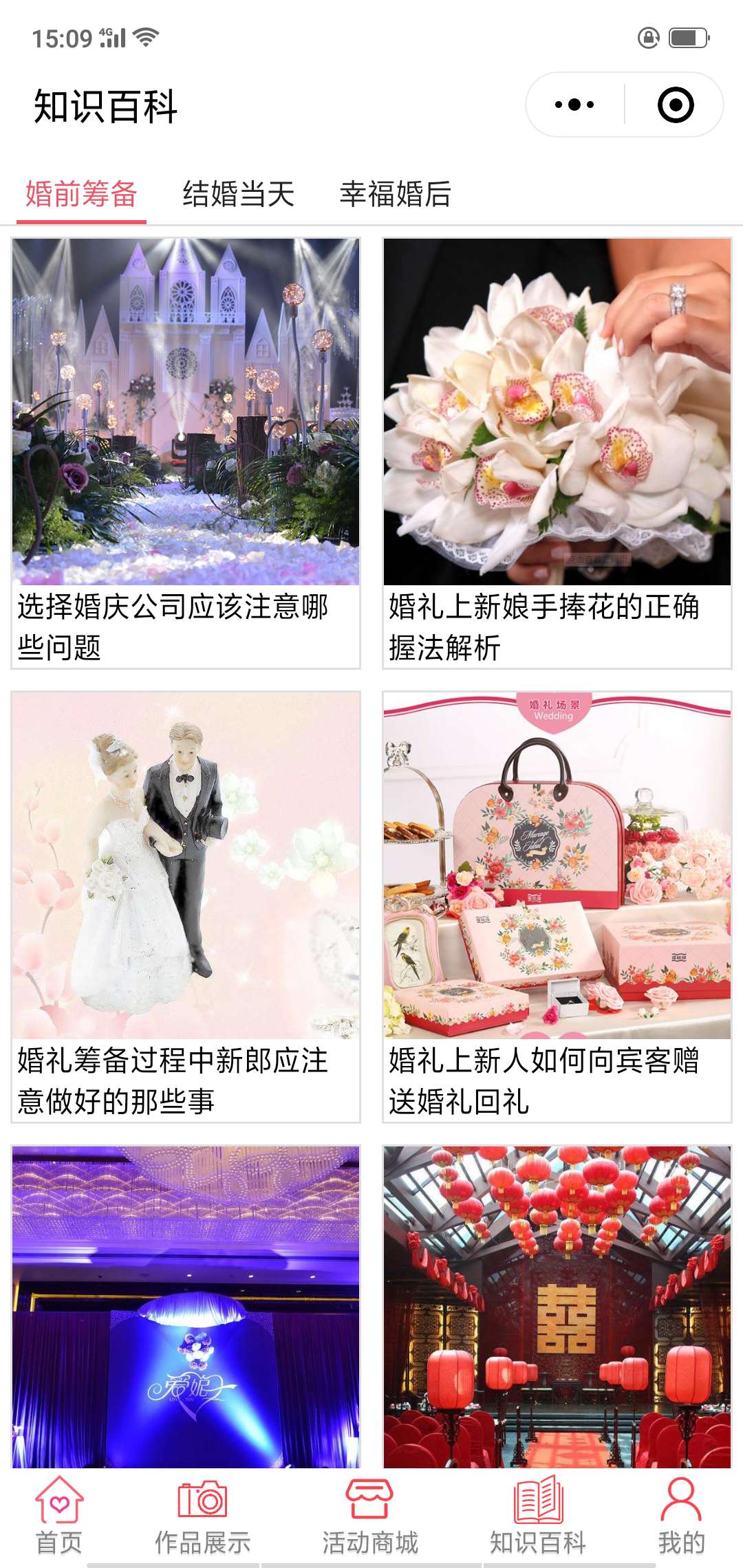Open the mini program overflow menu
Screen dimensions: 743x1568
click(574, 105)
